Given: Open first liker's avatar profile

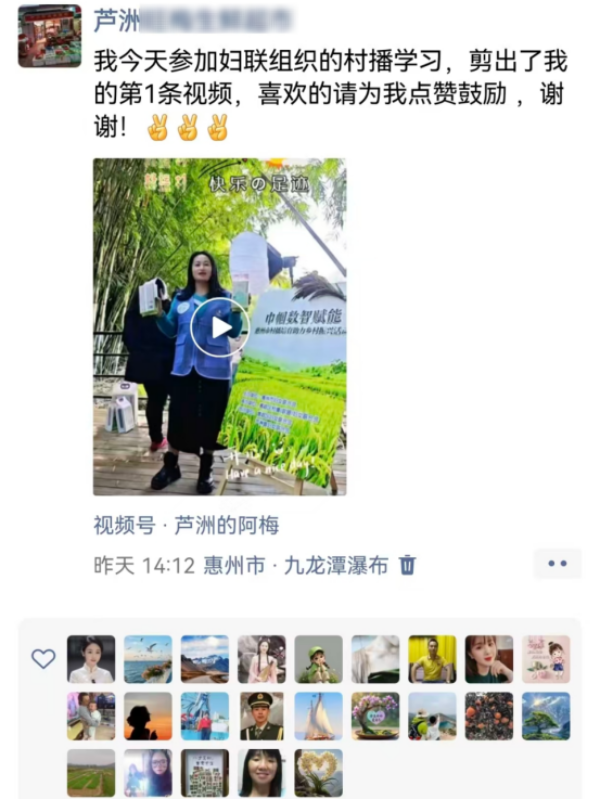Looking at the screenshot, I should (x=91, y=659).
